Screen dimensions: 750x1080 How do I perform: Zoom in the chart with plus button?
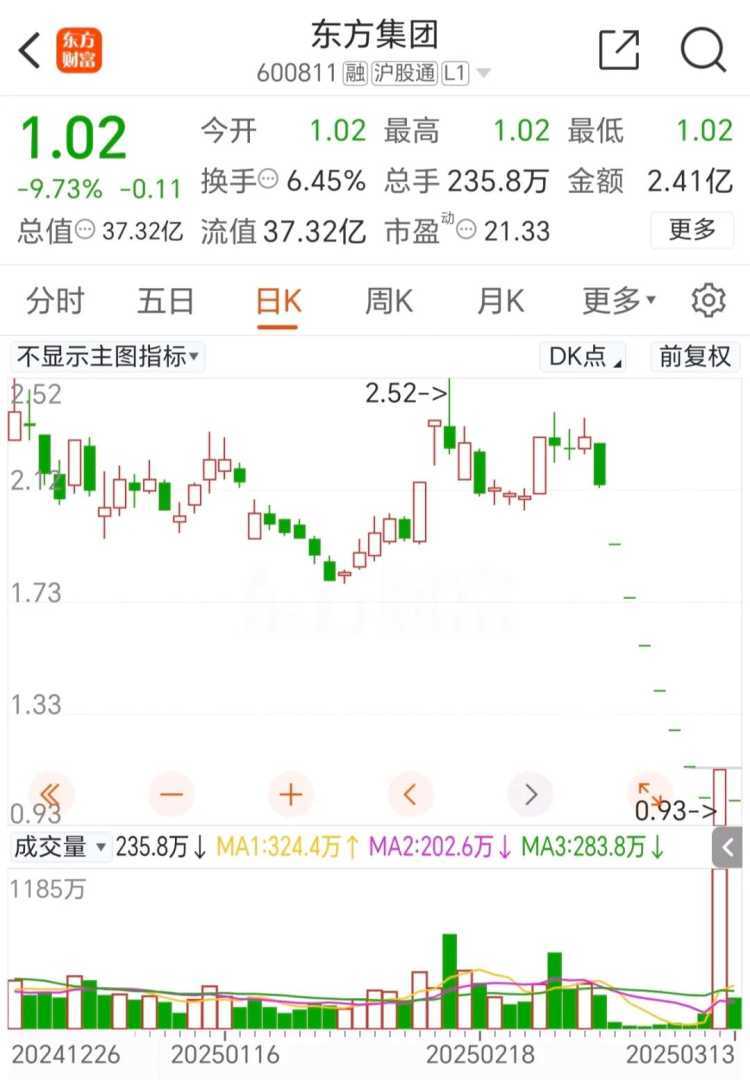[x=291, y=795]
